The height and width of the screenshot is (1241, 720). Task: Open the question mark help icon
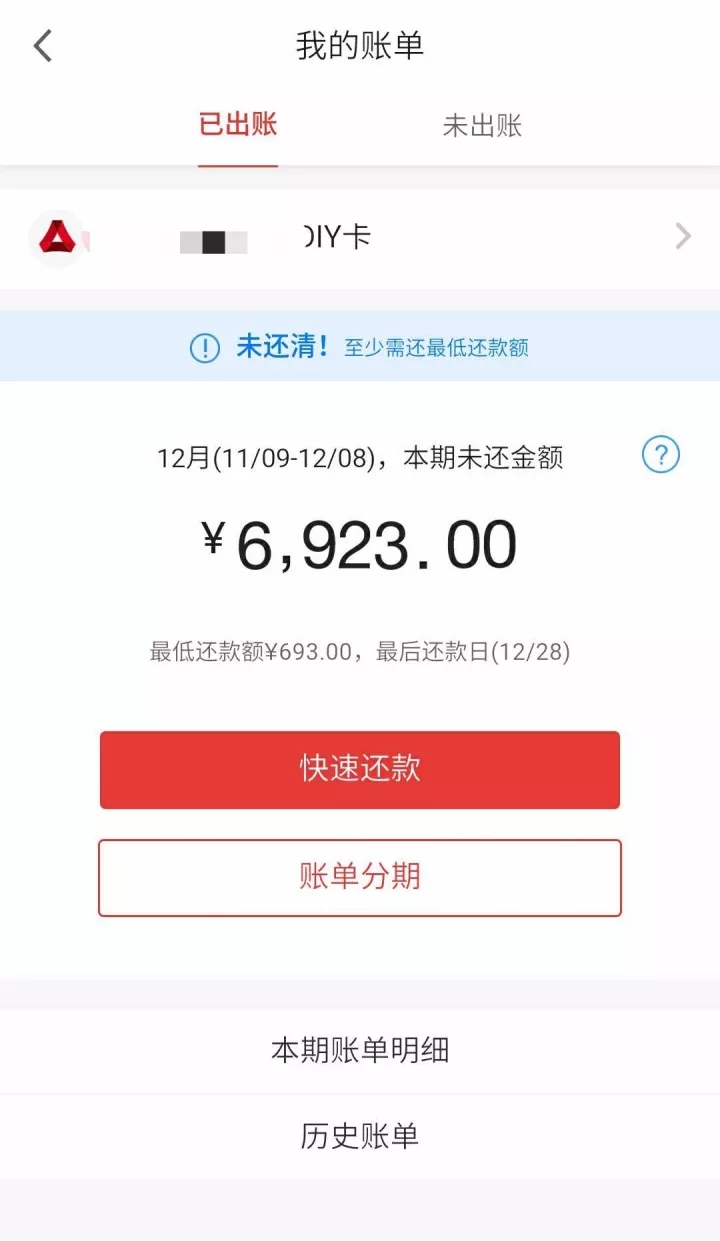click(x=660, y=455)
